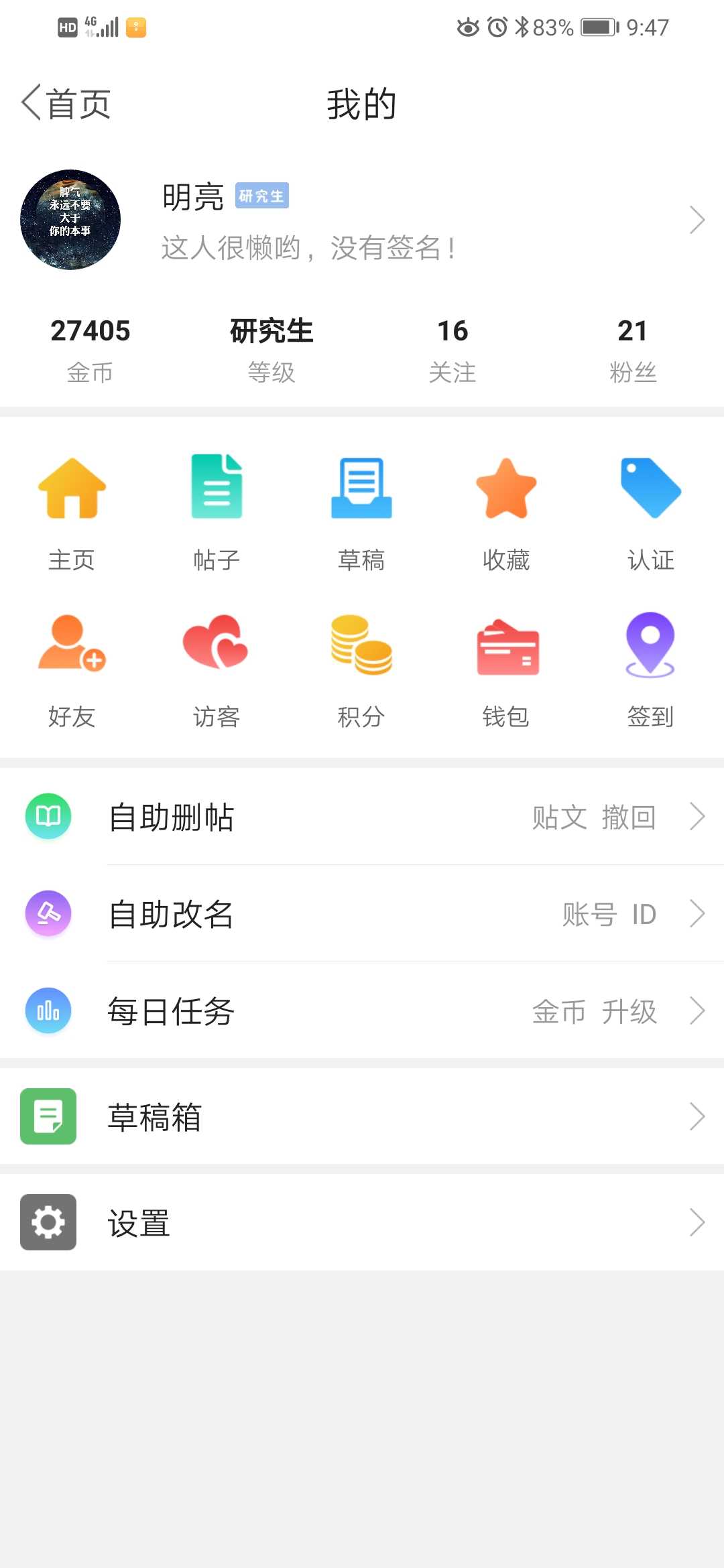The width and height of the screenshot is (724, 1568).
Task: Open 草稿箱
Action: point(362,1116)
